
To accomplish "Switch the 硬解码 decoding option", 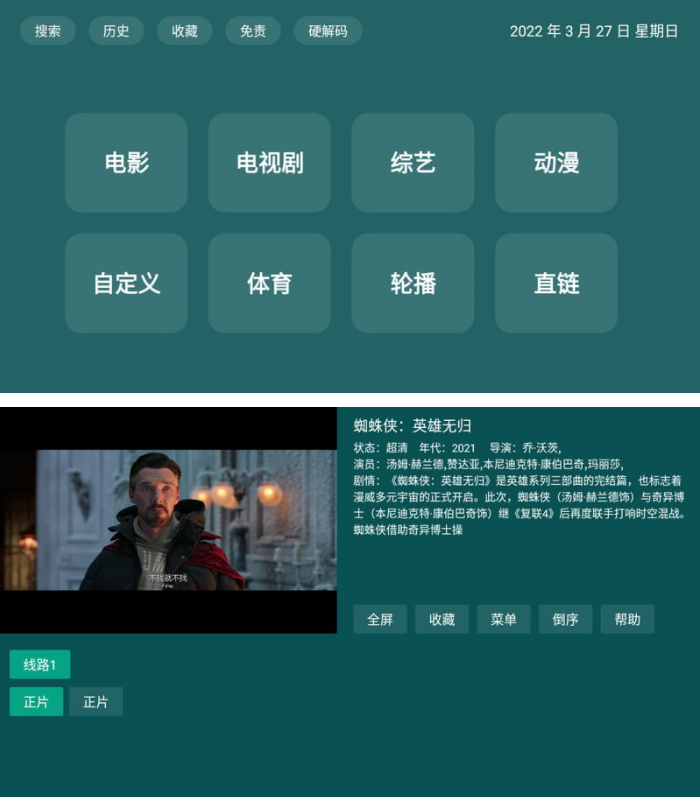I will 328,31.
